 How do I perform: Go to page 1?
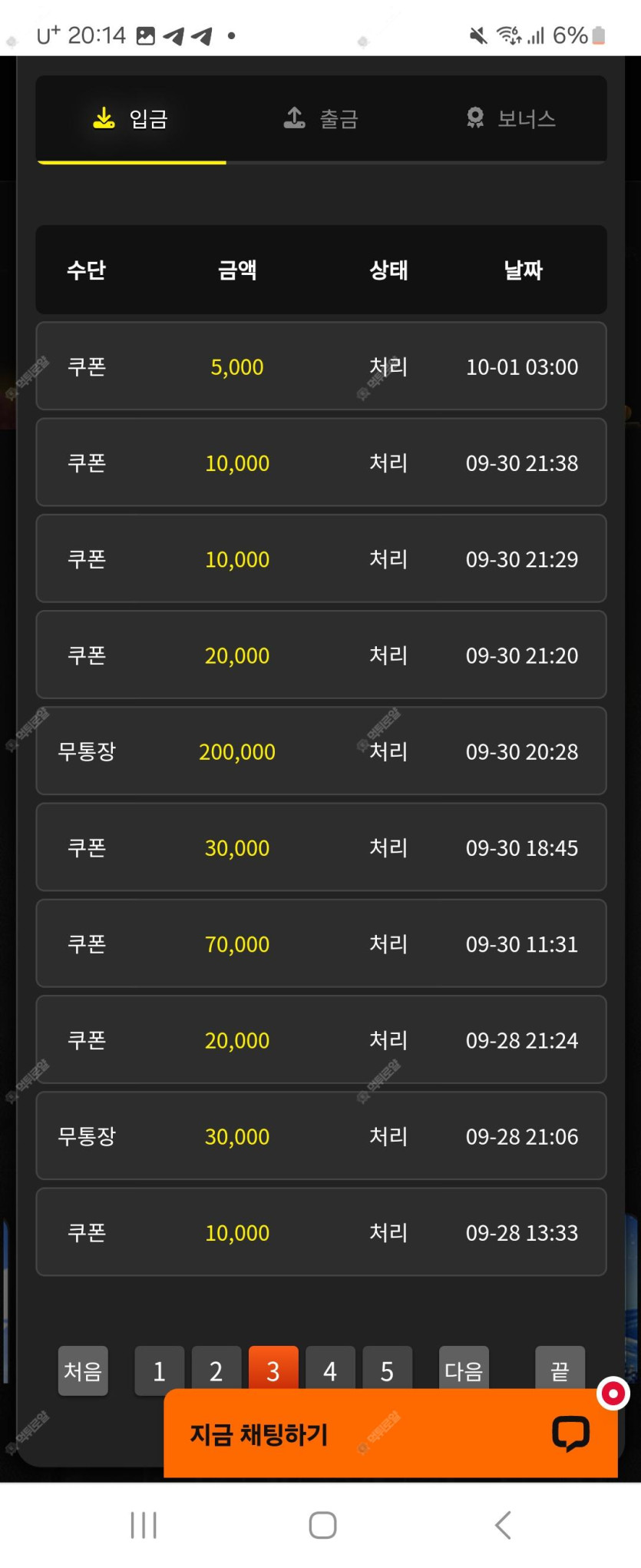point(159,1369)
